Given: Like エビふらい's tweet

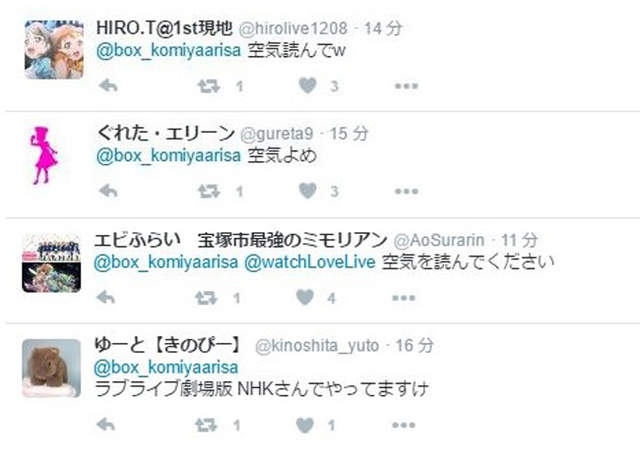Looking at the screenshot, I should point(308,297).
